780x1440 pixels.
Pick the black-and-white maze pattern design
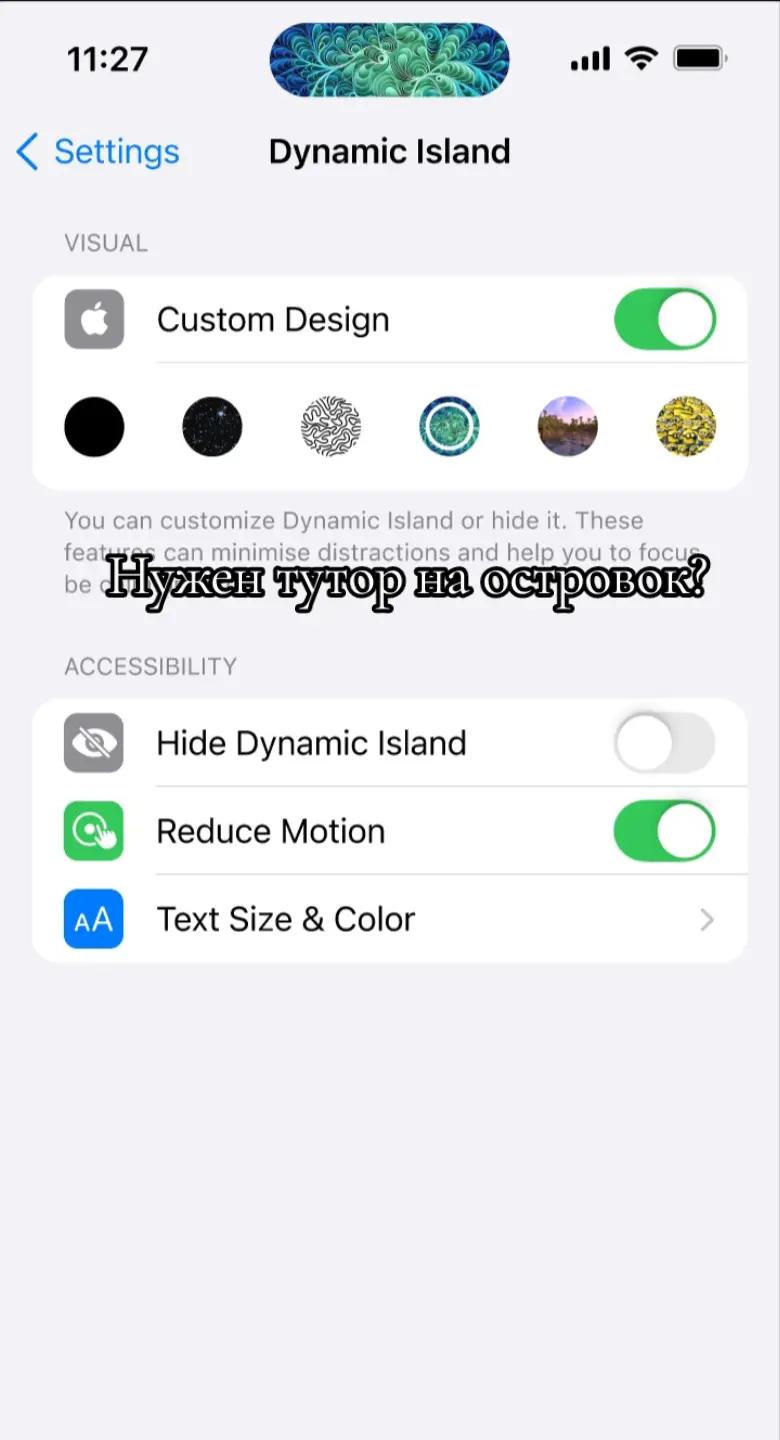pyautogui.click(x=331, y=427)
